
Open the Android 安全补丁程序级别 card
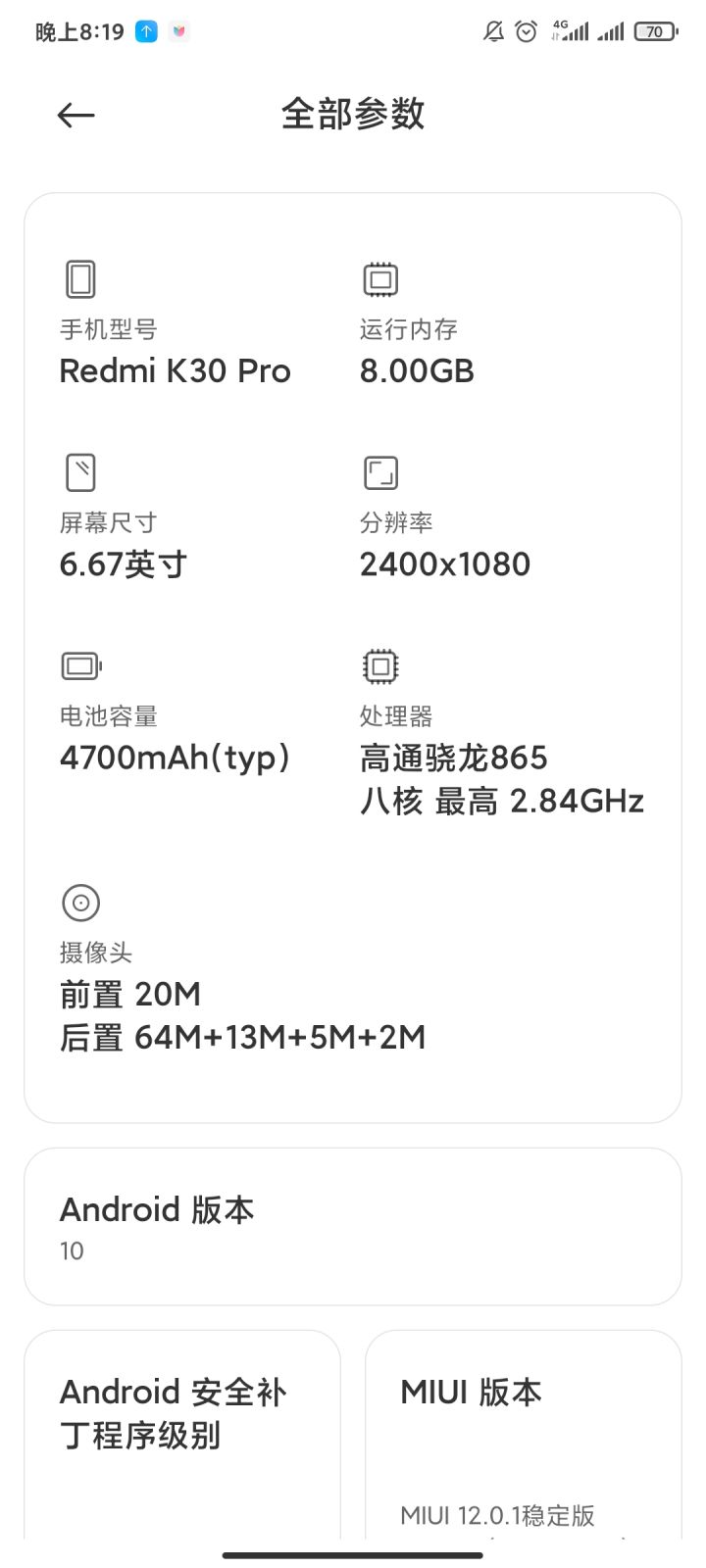click(x=182, y=1434)
